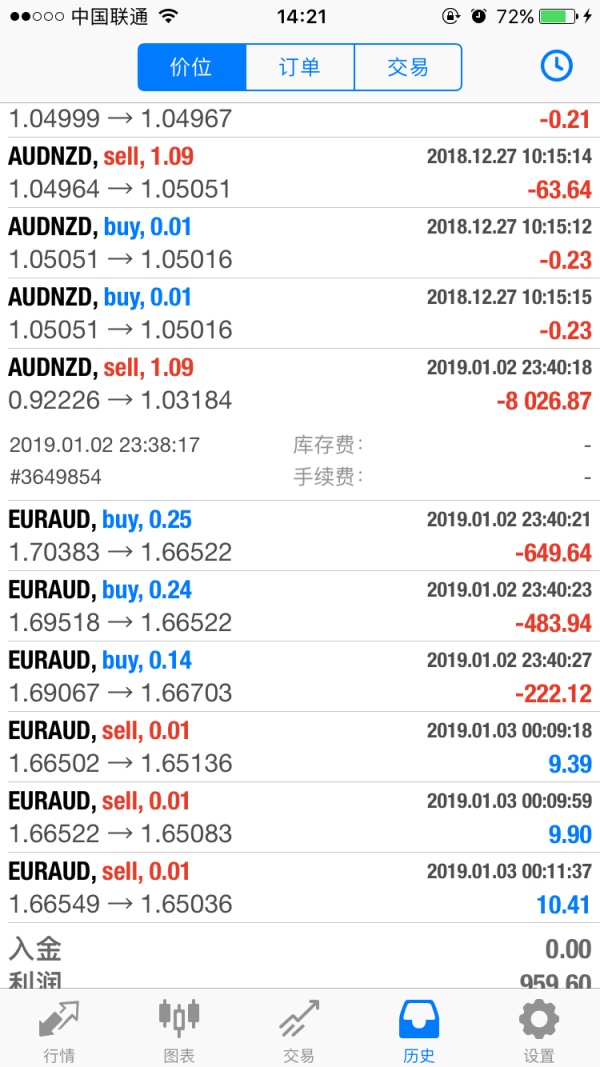Expand the AUDNZD buy trade at 10:15:12
The height and width of the screenshot is (1067, 600).
click(300, 243)
